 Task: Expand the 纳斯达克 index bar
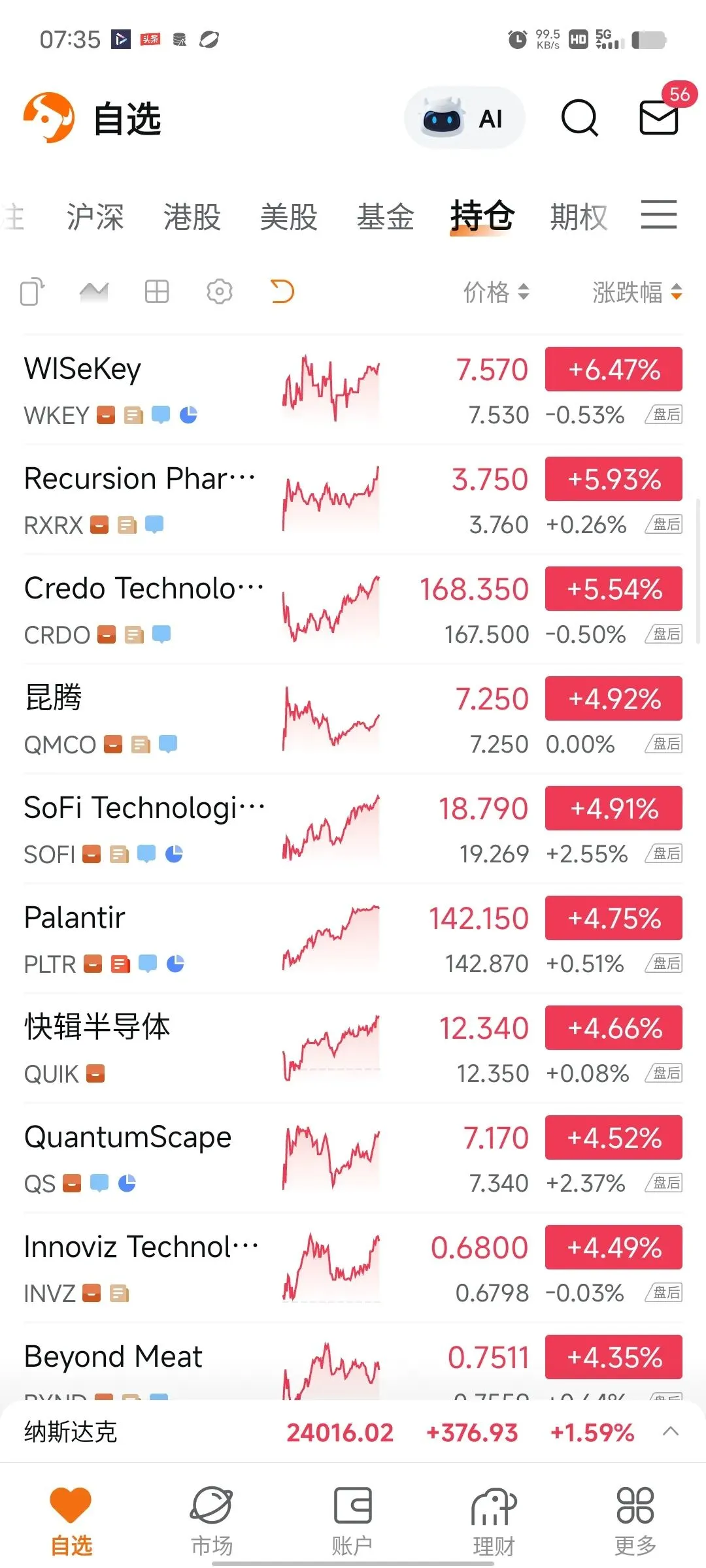point(670,1431)
